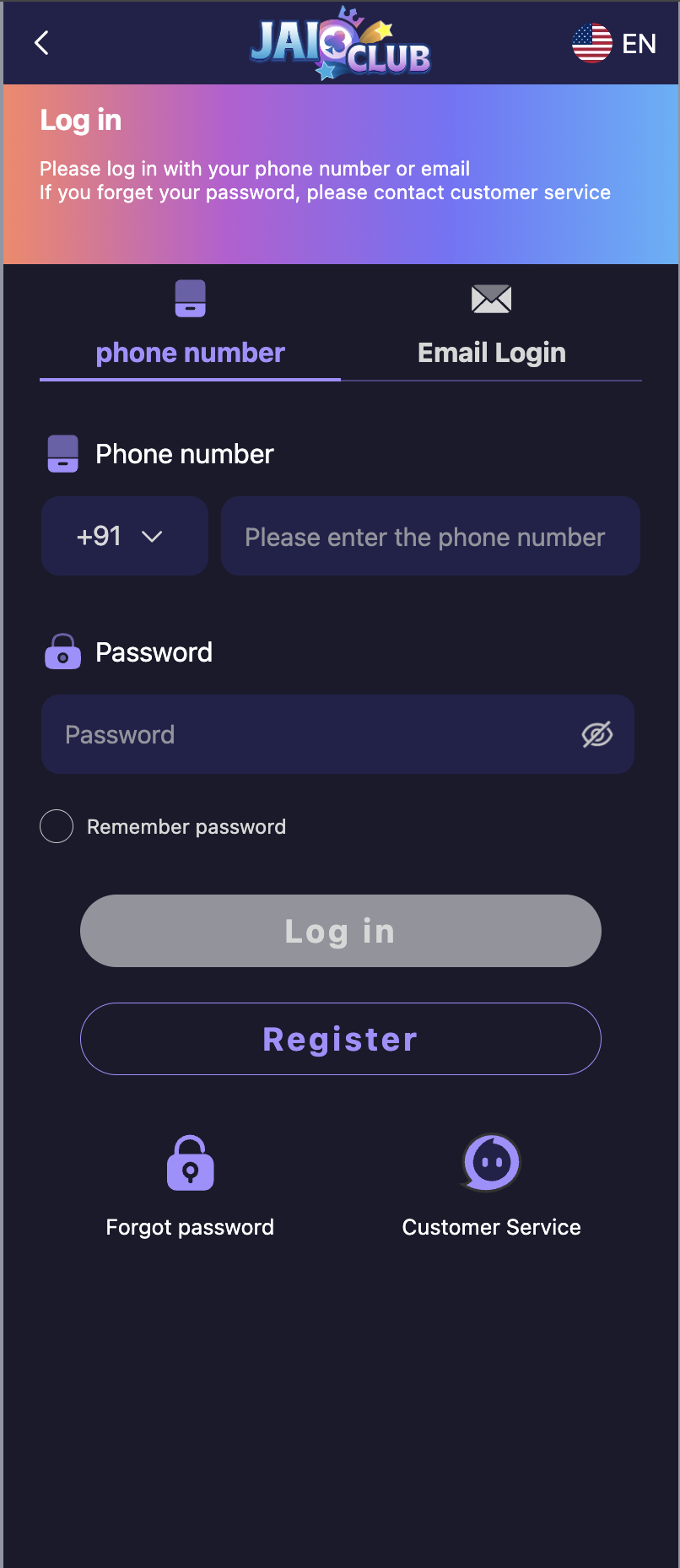Toggle password visibility in the Password field

(596, 734)
